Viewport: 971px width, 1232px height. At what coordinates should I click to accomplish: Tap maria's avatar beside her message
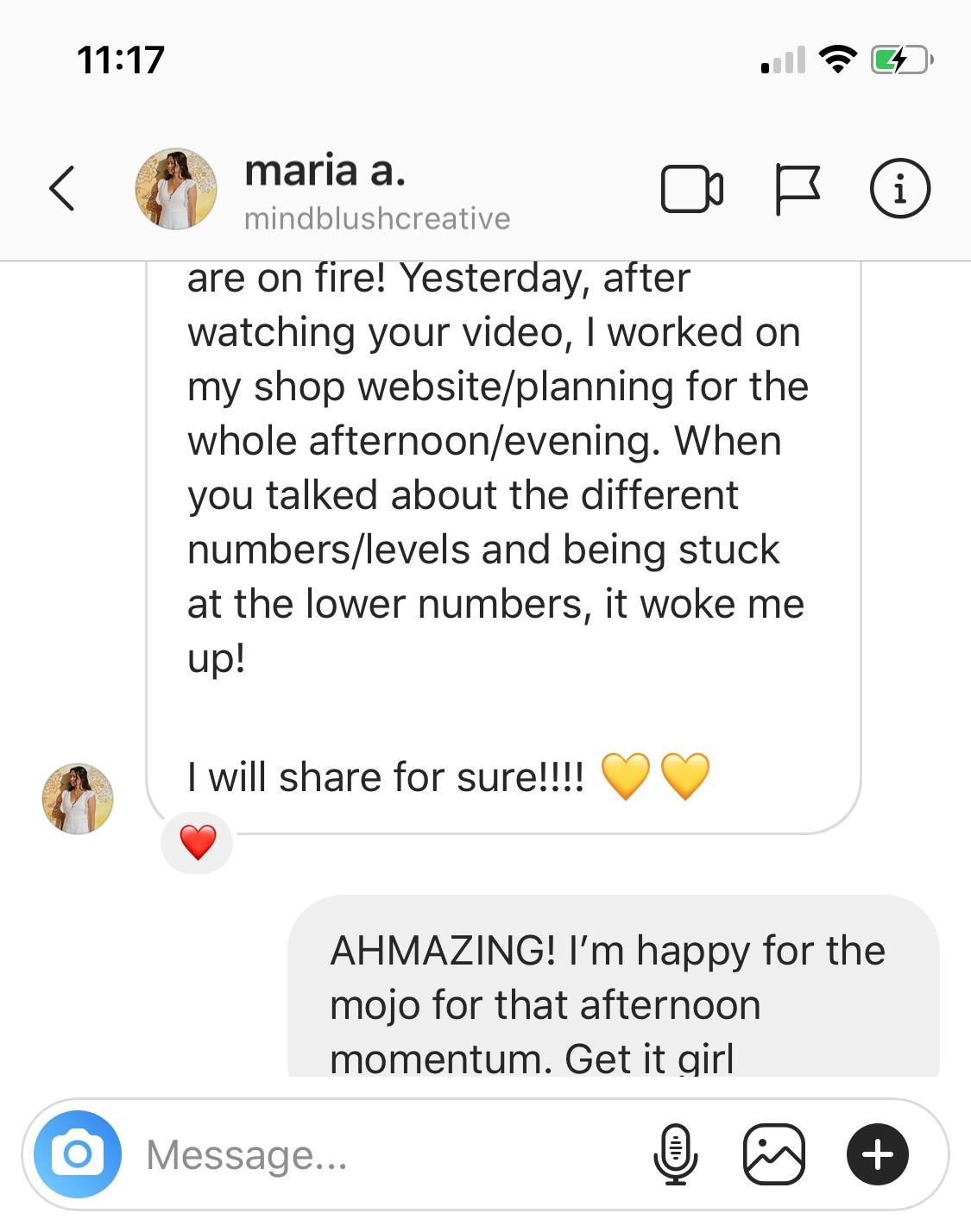[78, 798]
